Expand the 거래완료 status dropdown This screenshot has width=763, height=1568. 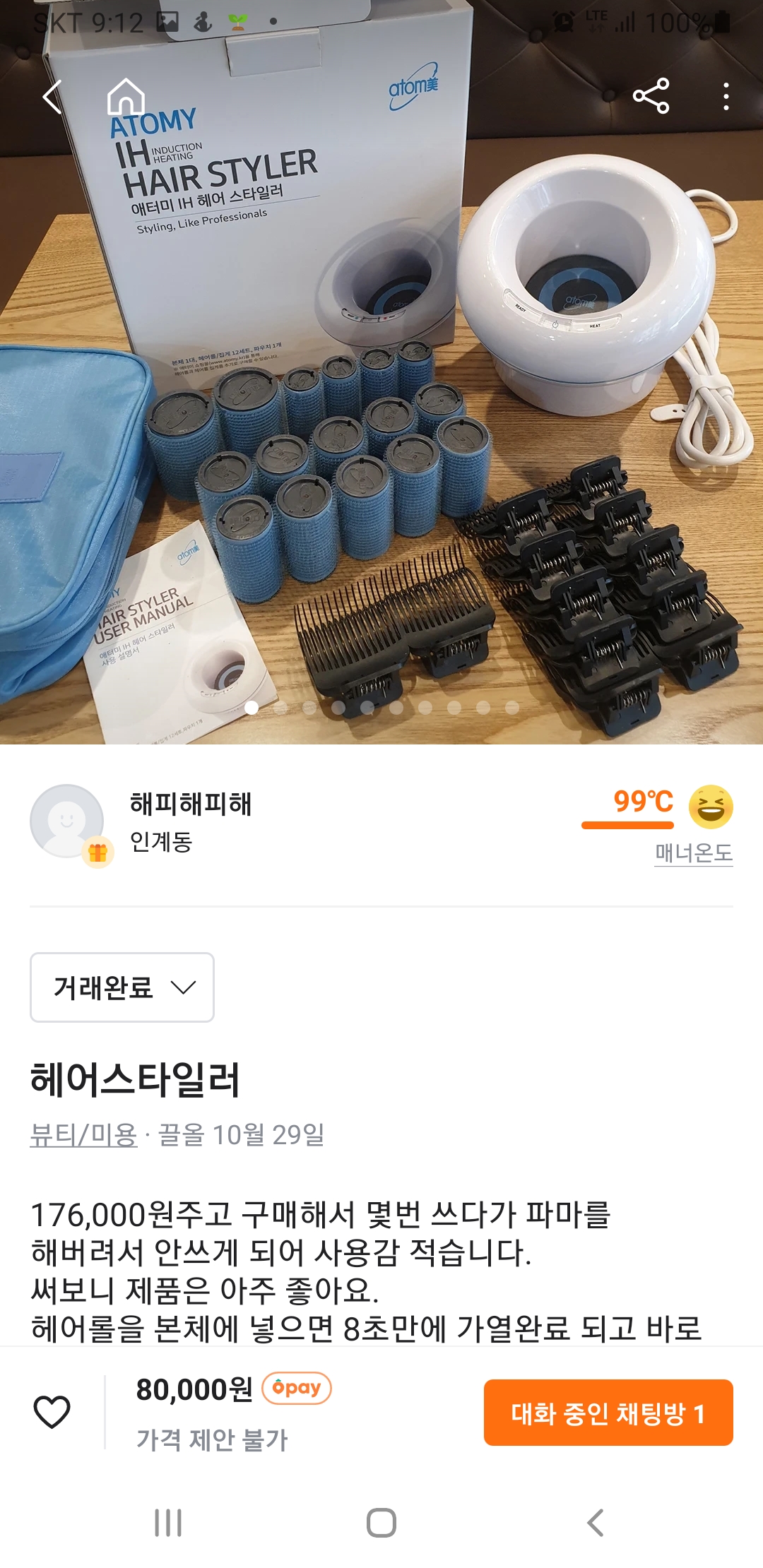[x=122, y=987]
